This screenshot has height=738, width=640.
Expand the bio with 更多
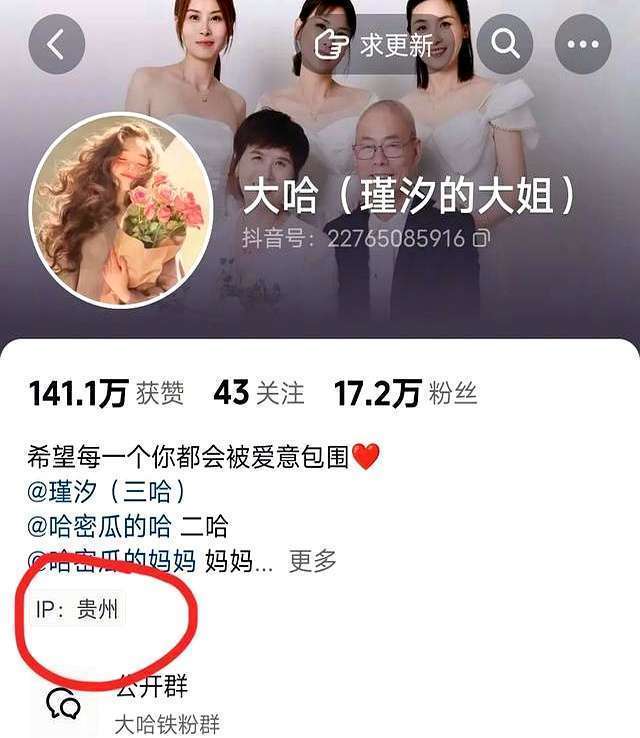(312, 561)
